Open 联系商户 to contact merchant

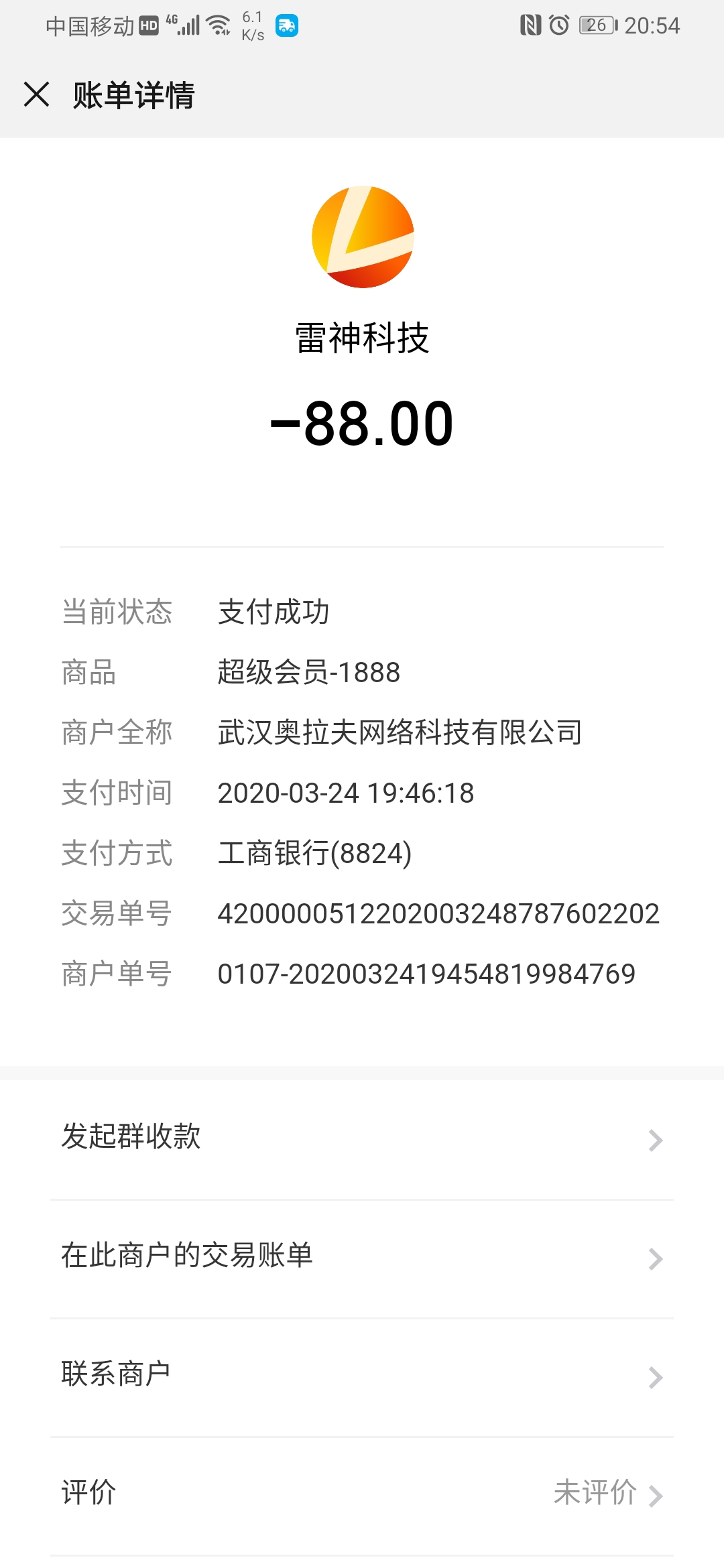(x=362, y=1375)
